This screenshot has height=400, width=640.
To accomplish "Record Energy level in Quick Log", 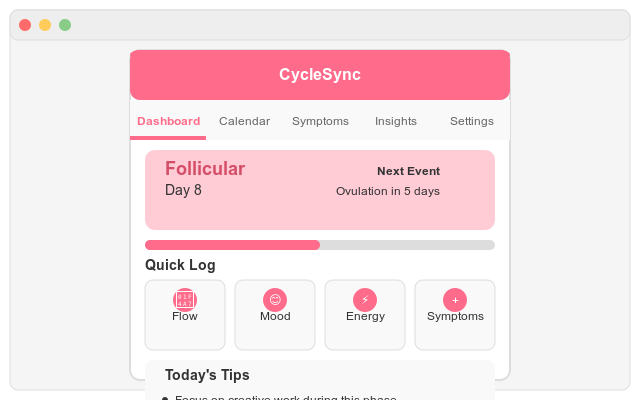I will tap(365, 314).
